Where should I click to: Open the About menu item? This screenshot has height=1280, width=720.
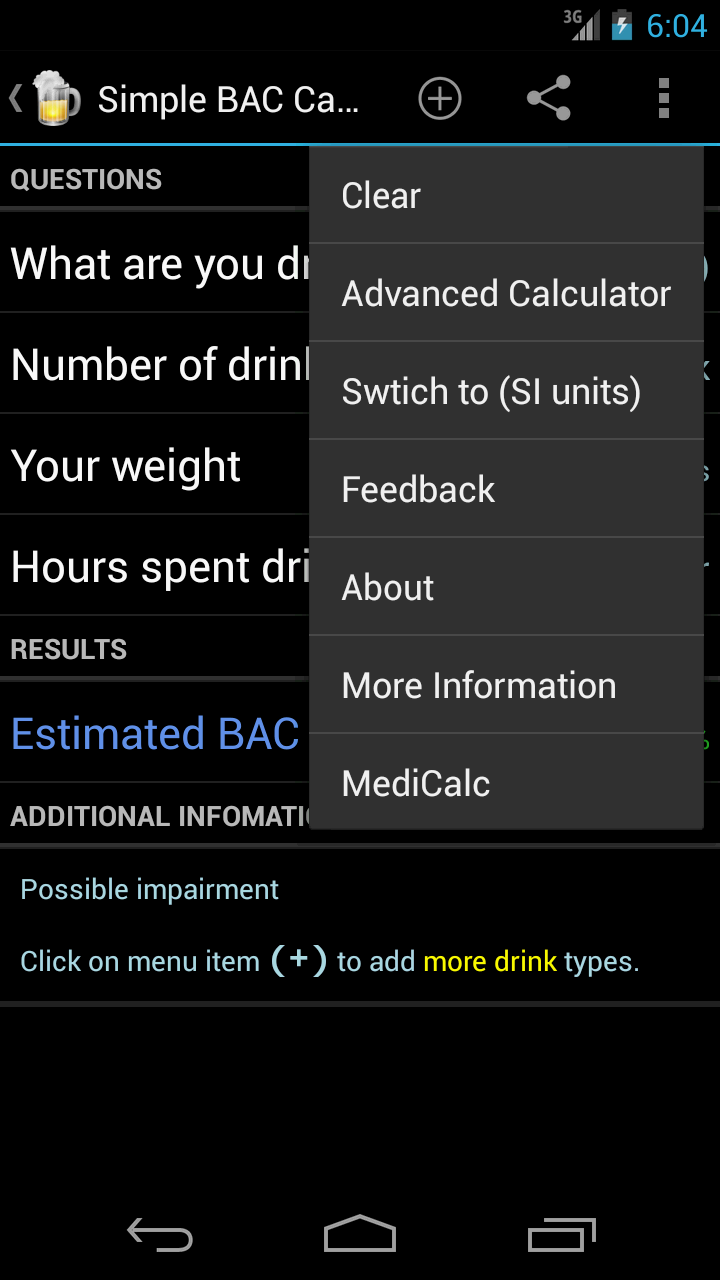[x=387, y=587]
